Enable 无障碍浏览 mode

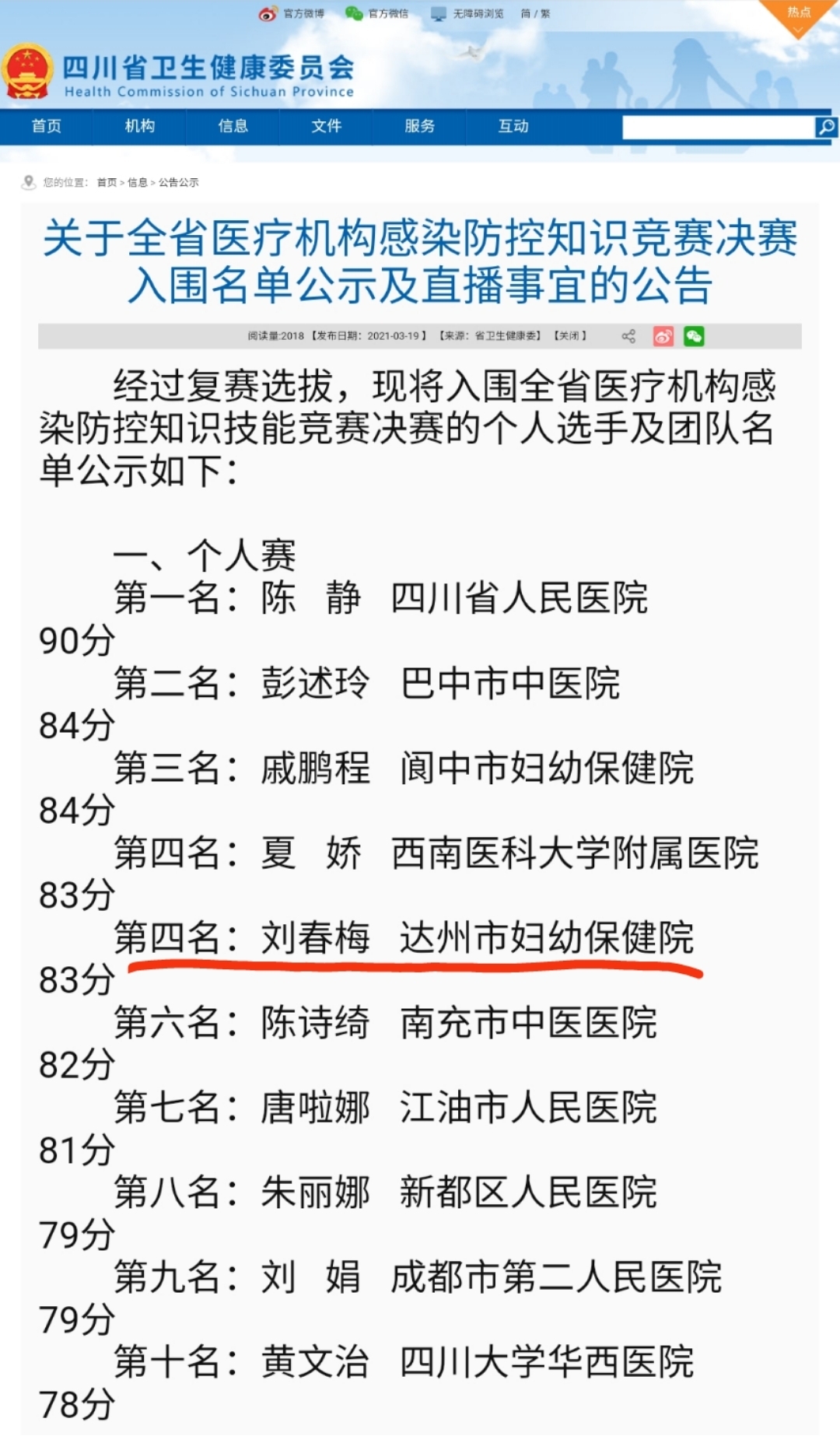(x=467, y=13)
